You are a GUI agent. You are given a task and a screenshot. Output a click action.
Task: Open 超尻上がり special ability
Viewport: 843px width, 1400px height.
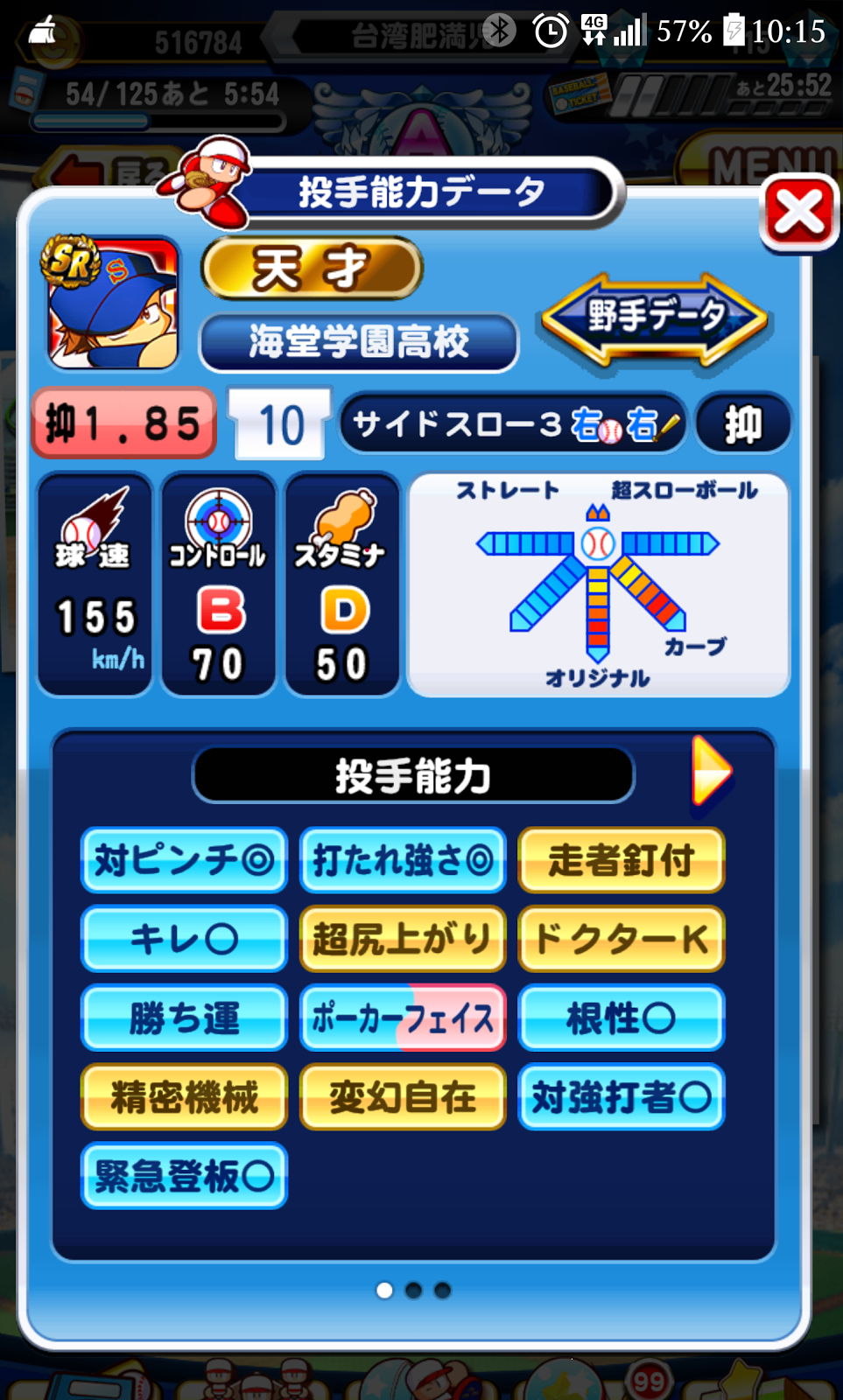403,939
